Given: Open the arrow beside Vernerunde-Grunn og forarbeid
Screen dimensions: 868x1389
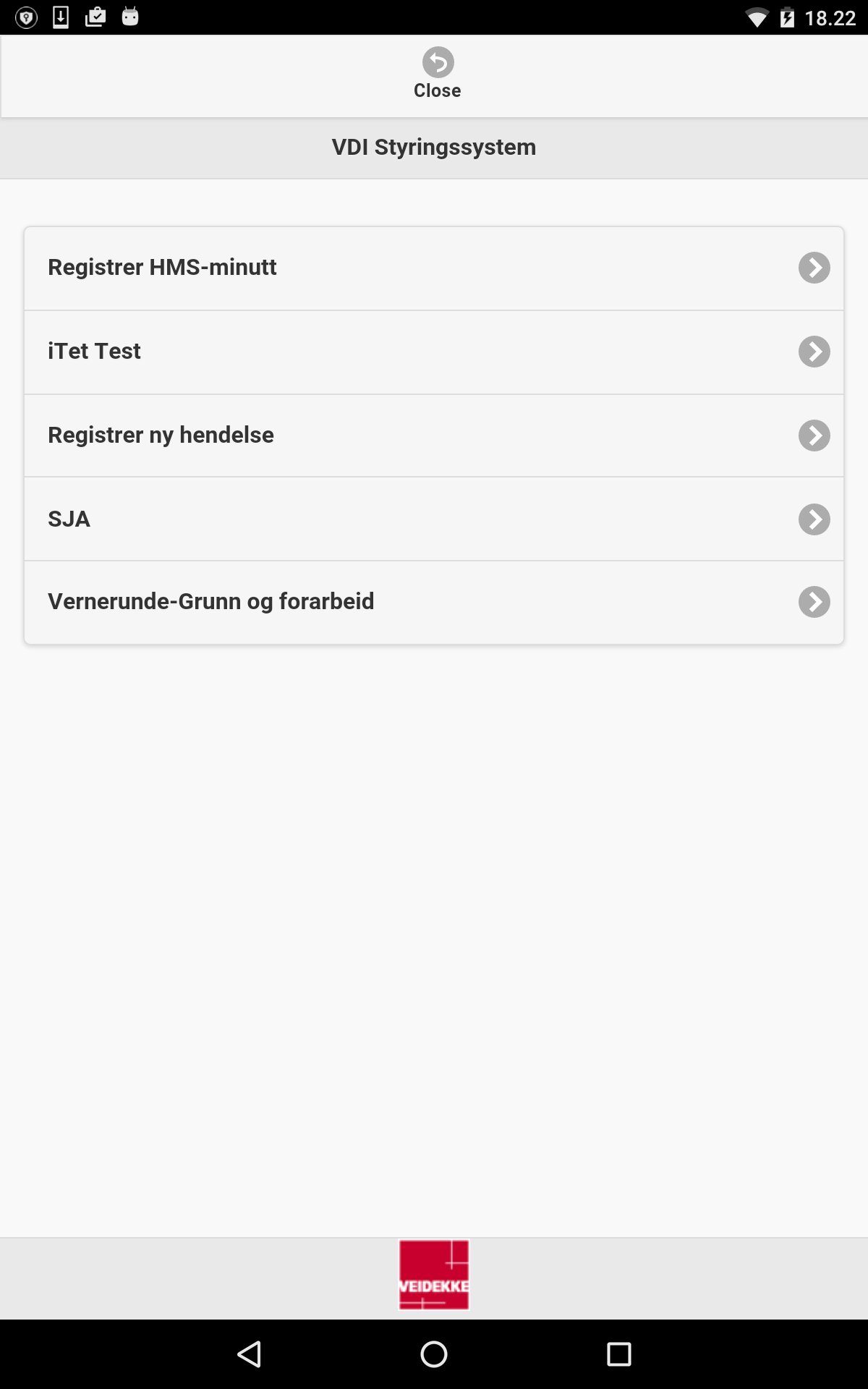Looking at the screenshot, I should [x=814, y=602].
